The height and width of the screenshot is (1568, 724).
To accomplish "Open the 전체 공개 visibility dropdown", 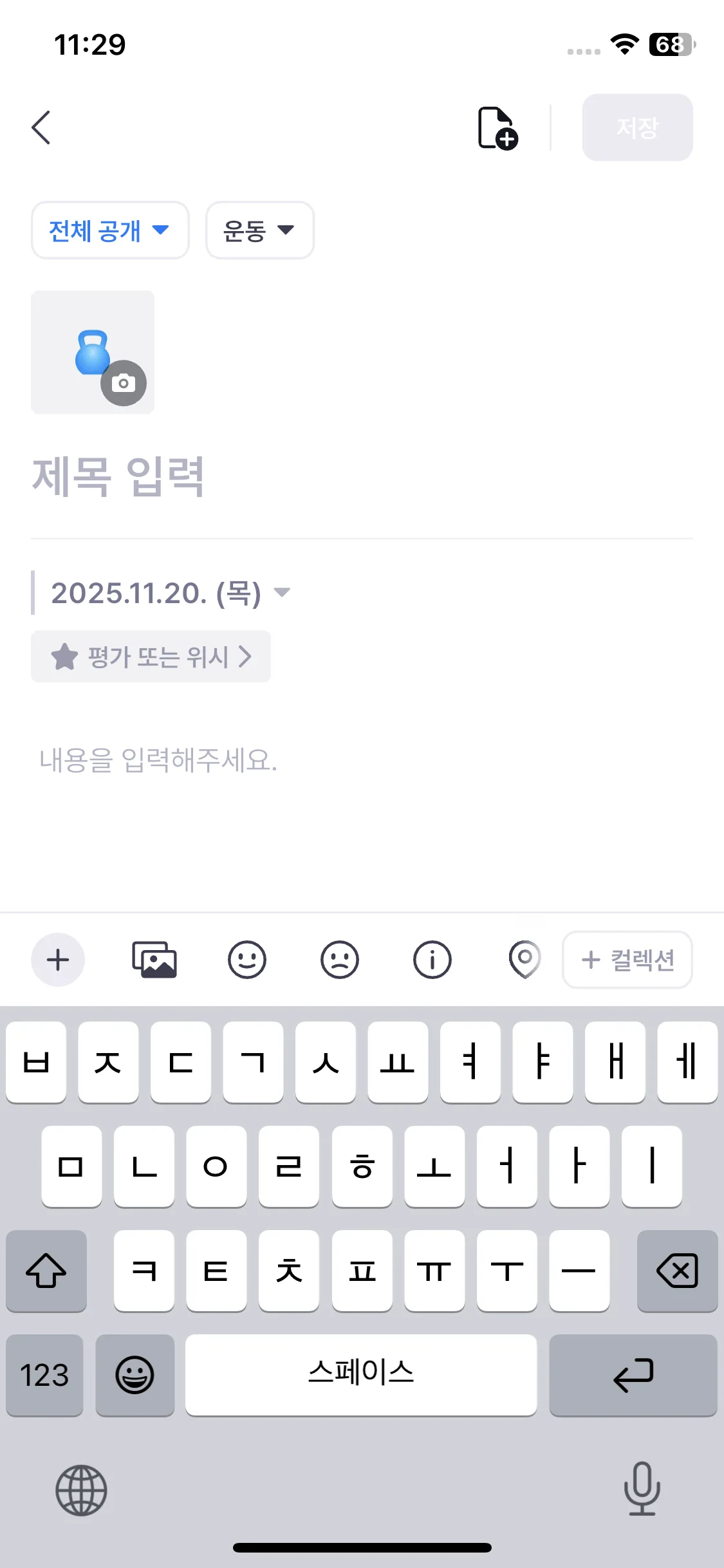I will (109, 230).
